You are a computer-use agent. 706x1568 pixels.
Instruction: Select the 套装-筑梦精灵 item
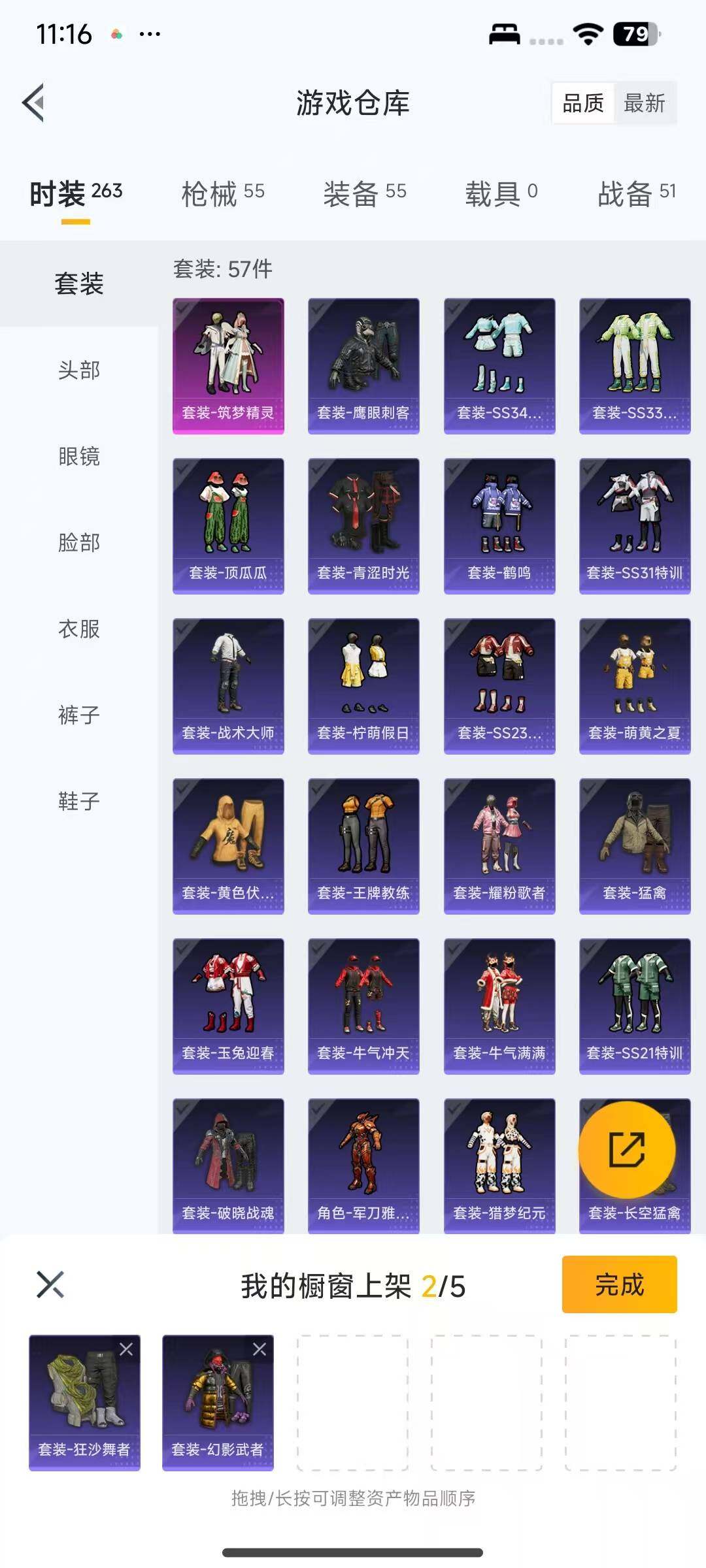point(228,366)
